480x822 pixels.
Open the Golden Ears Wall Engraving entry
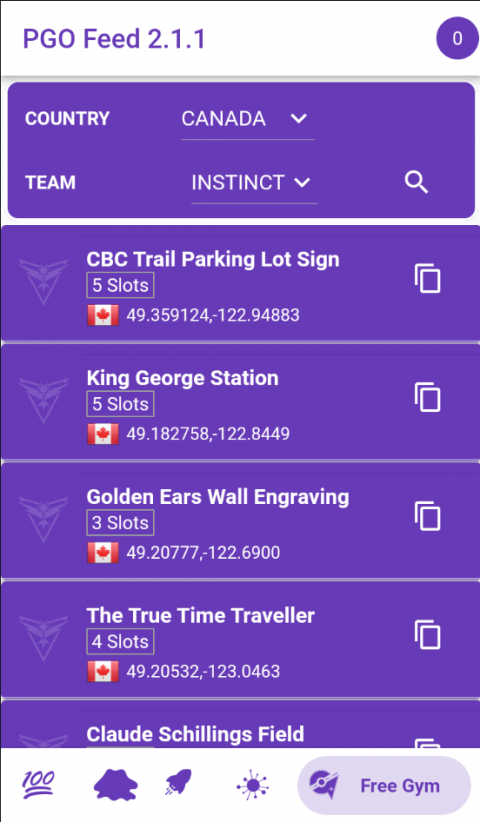[x=240, y=521]
